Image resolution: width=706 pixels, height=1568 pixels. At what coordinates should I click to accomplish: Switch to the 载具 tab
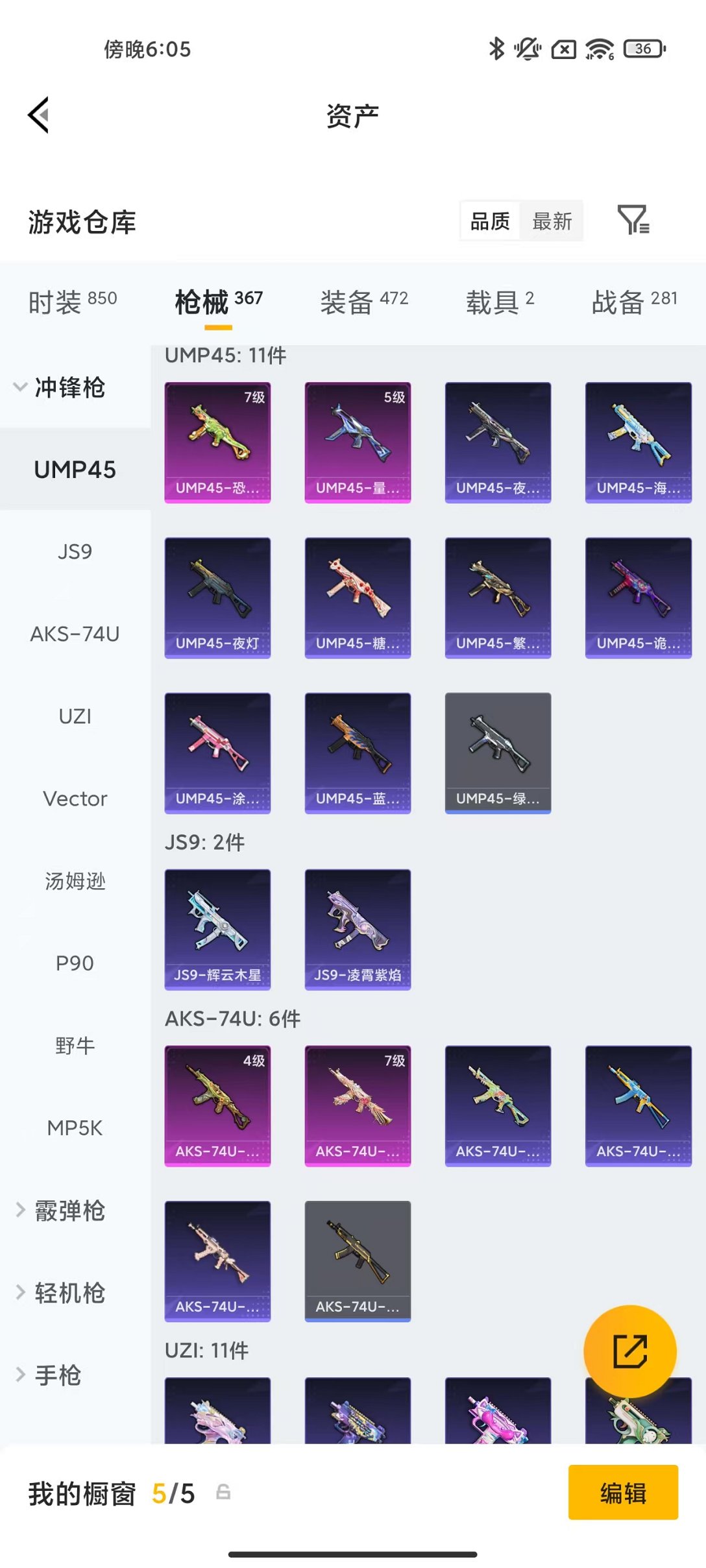click(x=500, y=302)
